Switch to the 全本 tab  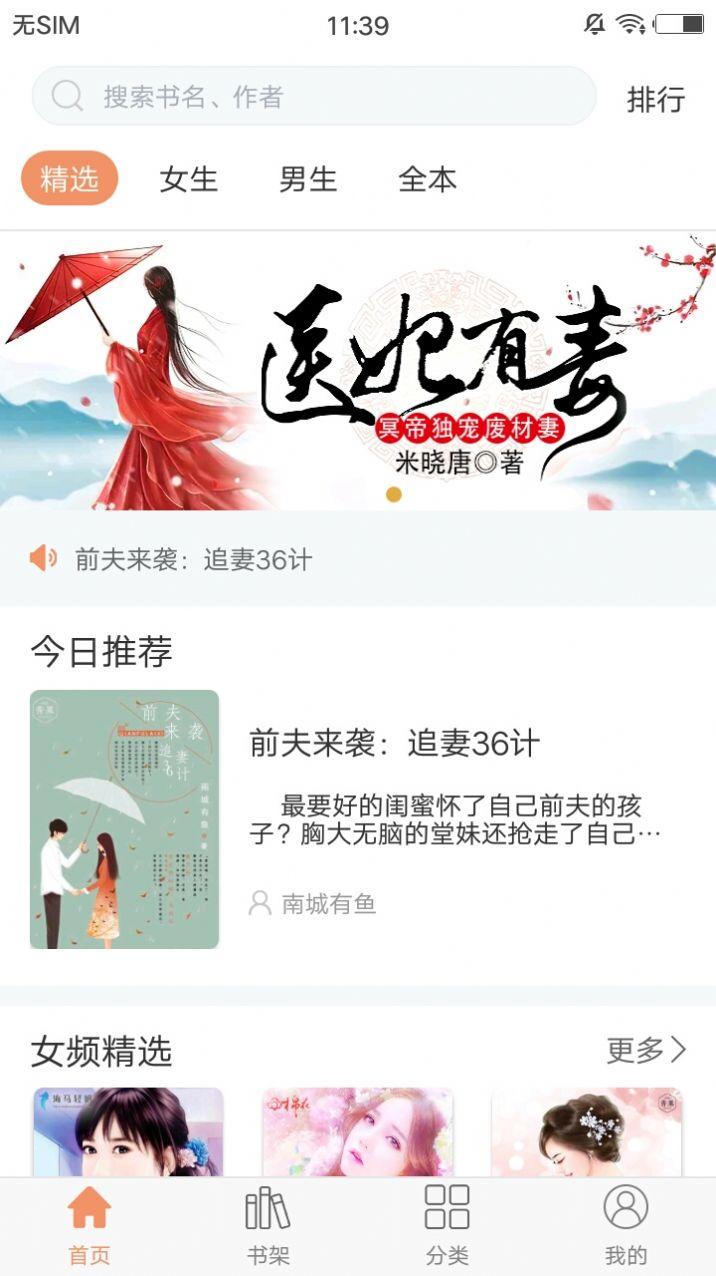tap(427, 180)
